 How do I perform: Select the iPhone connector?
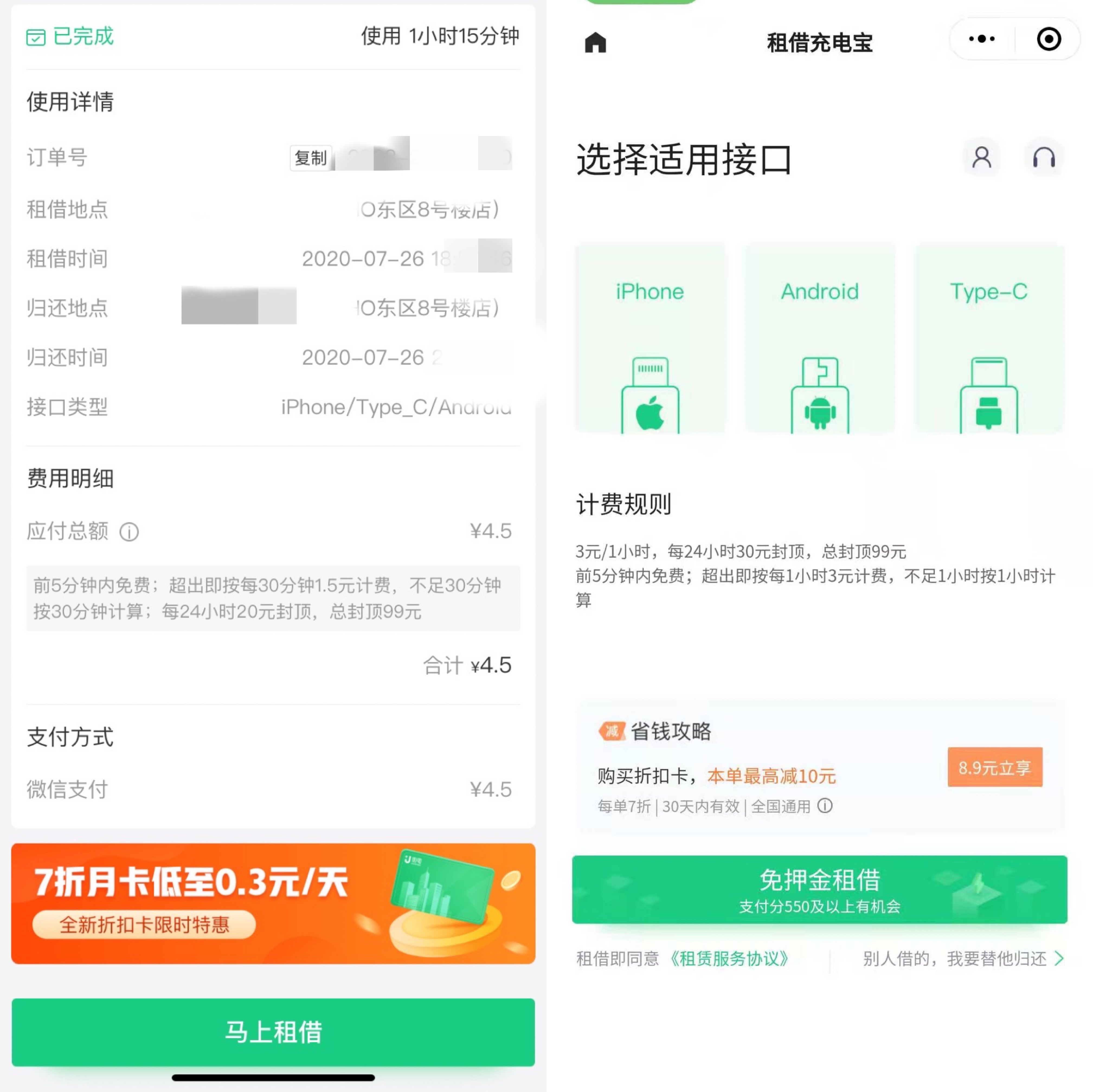pyautogui.click(x=650, y=338)
